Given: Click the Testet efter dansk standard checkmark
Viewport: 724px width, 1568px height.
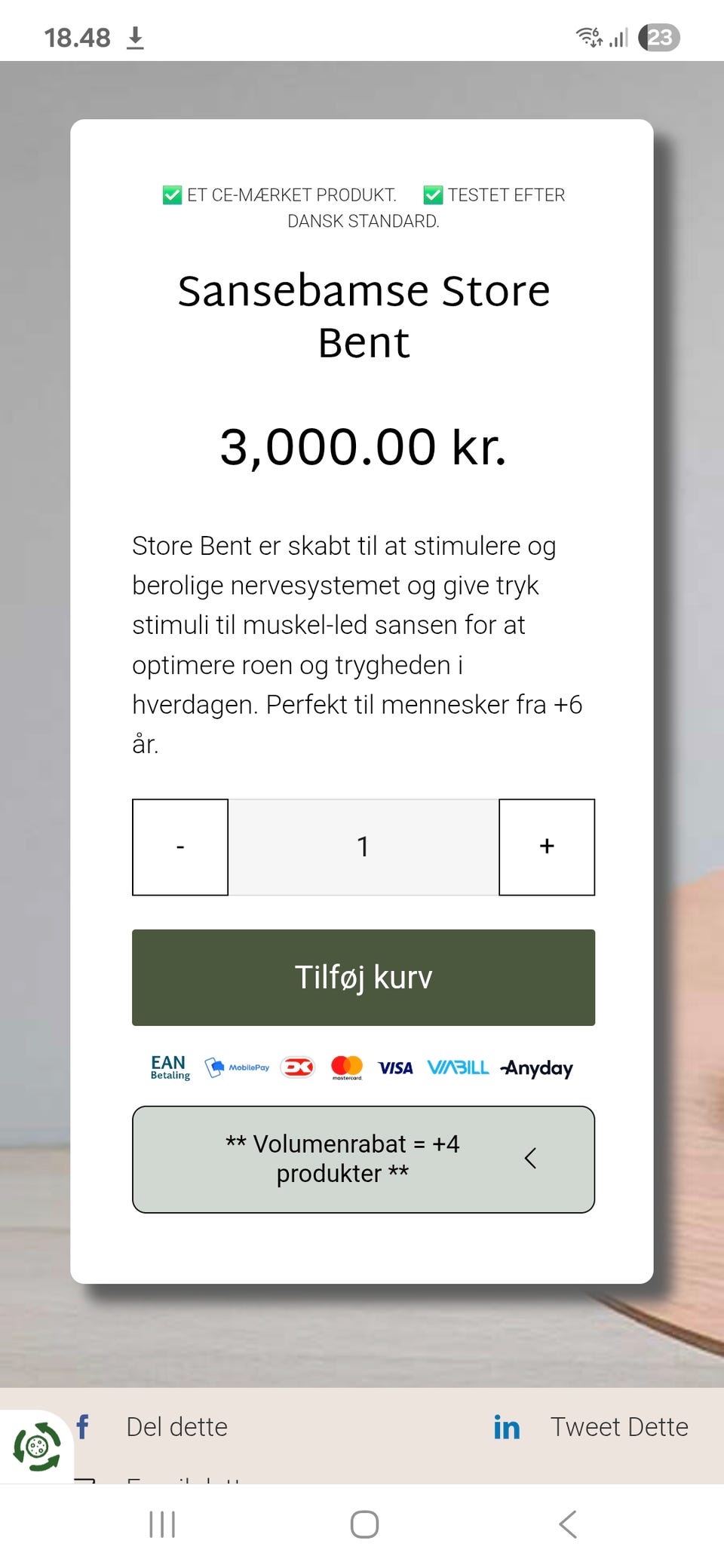Looking at the screenshot, I should (x=432, y=194).
